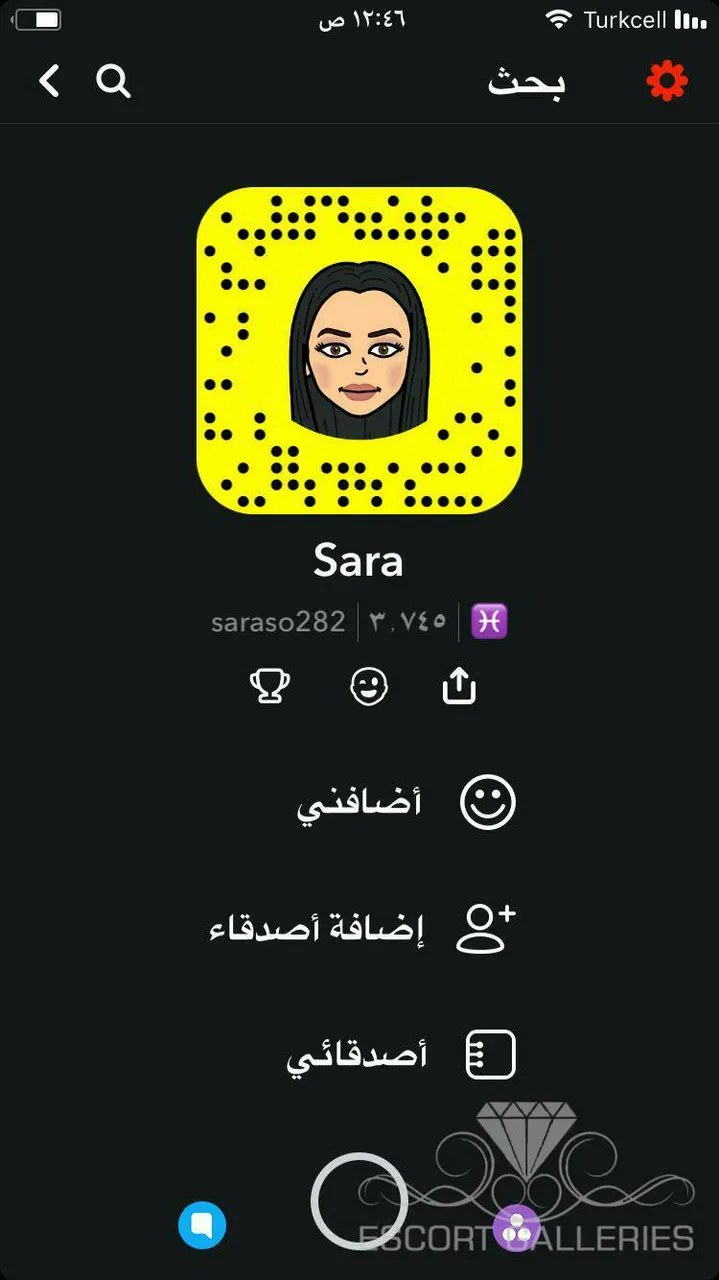Screen dimensions: 719x1280
Task: Open stories via the purple dots icon
Action: point(516,1227)
